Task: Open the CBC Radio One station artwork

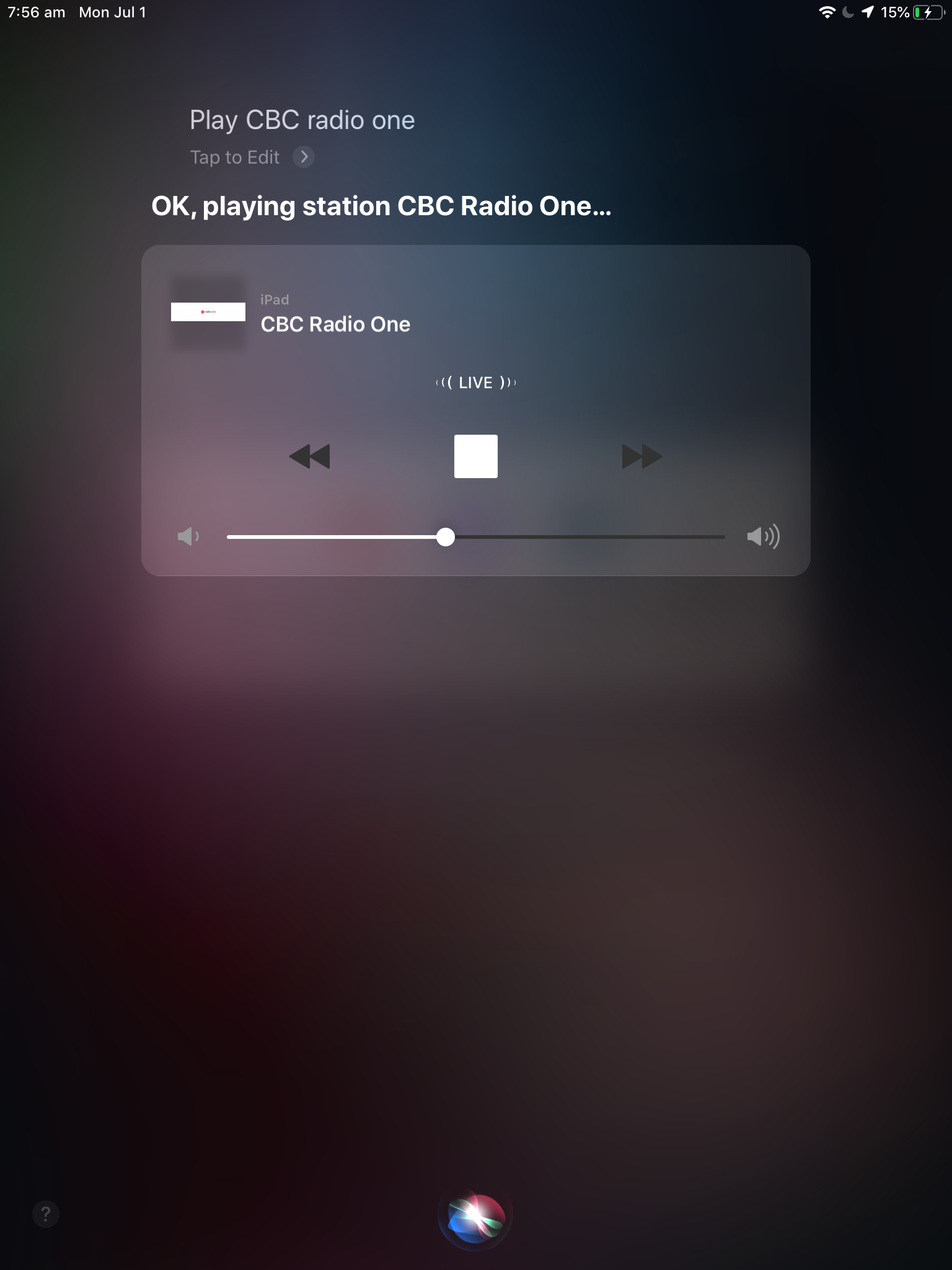Action: point(208,312)
